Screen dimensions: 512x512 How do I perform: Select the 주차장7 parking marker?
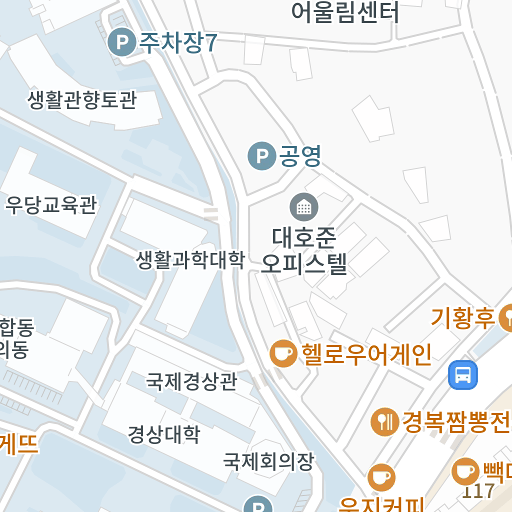pyautogui.click(x=122, y=42)
